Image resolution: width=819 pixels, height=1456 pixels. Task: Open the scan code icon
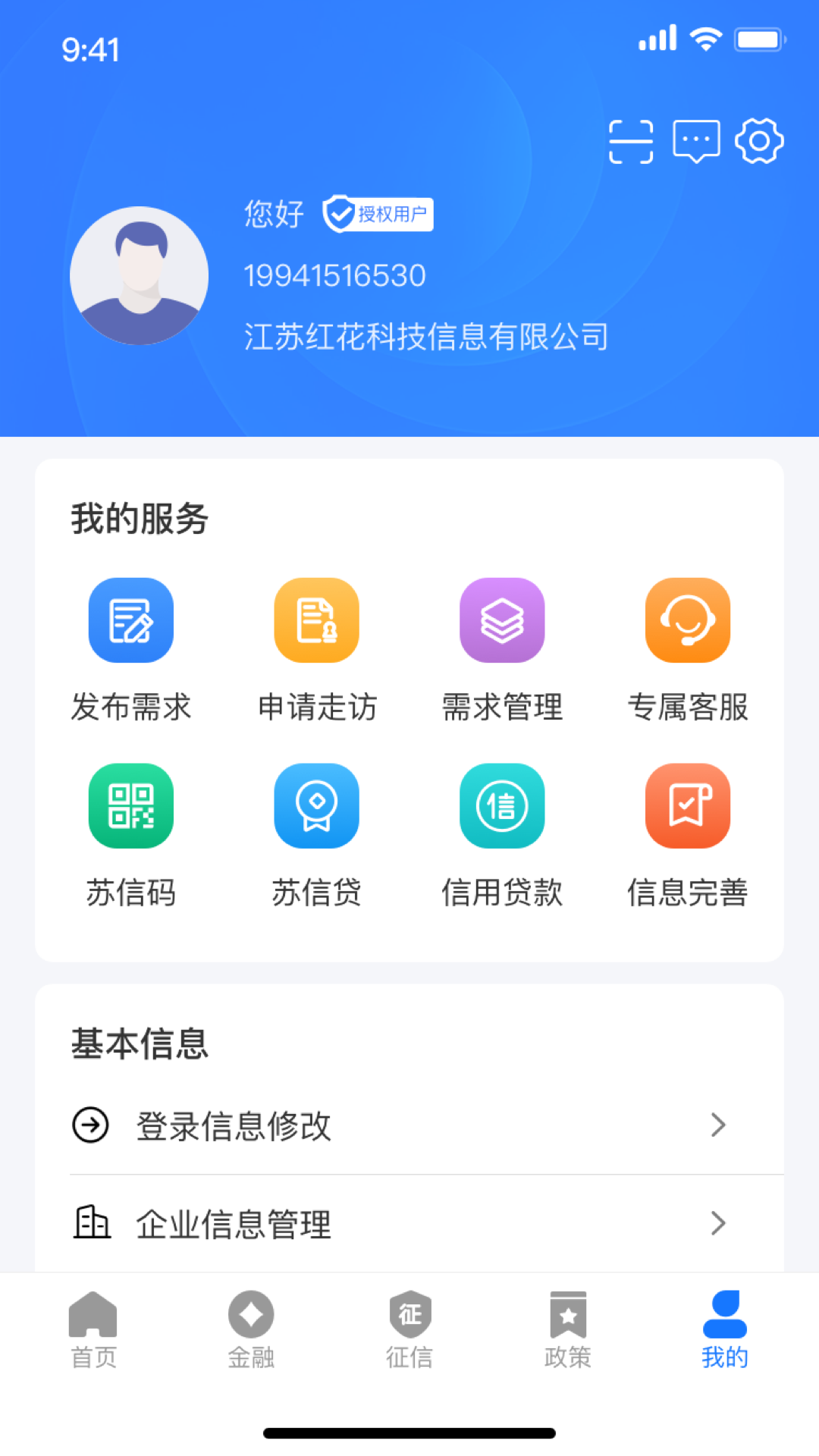point(631,142)
